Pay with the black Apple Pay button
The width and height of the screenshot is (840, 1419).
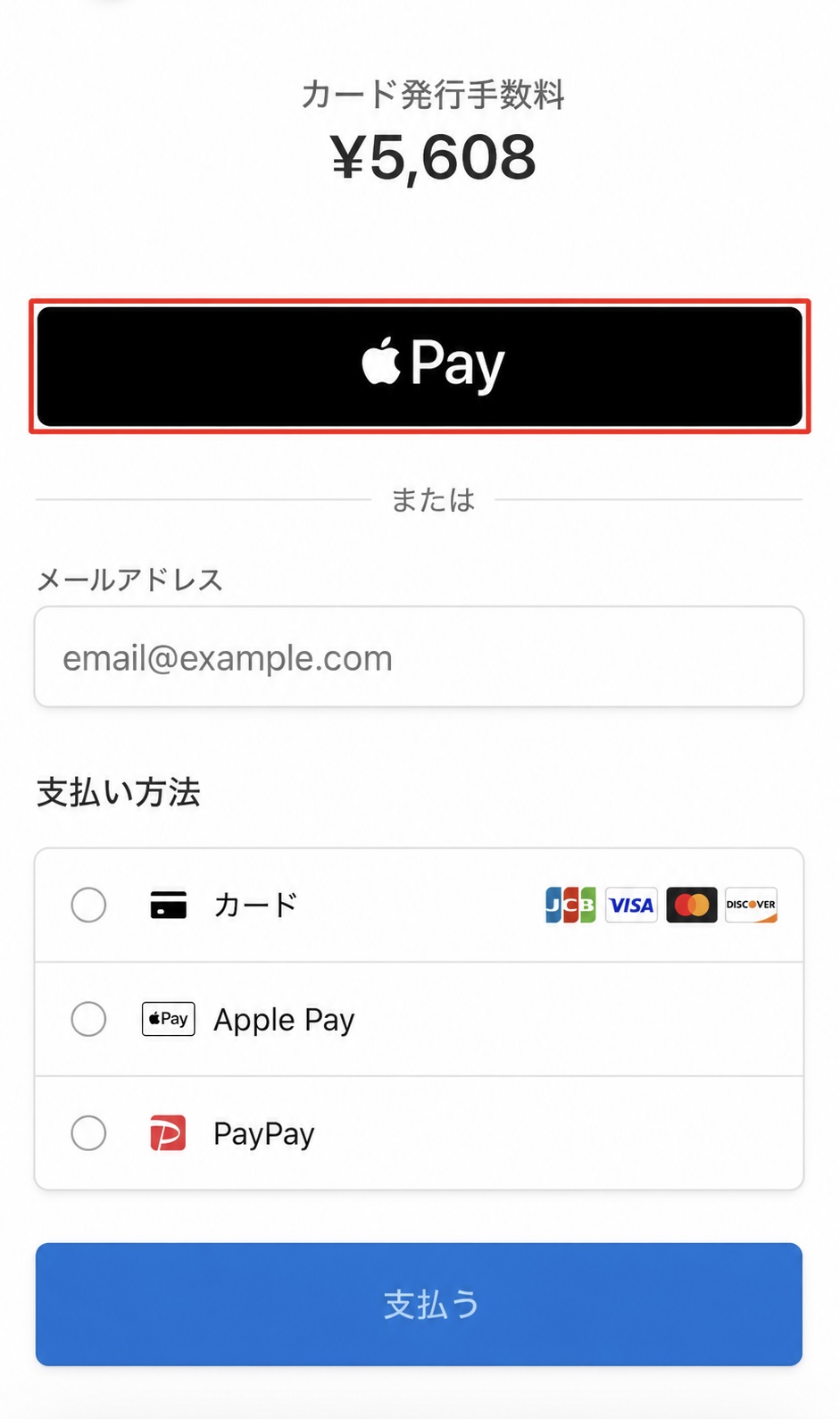pos(420,366)
